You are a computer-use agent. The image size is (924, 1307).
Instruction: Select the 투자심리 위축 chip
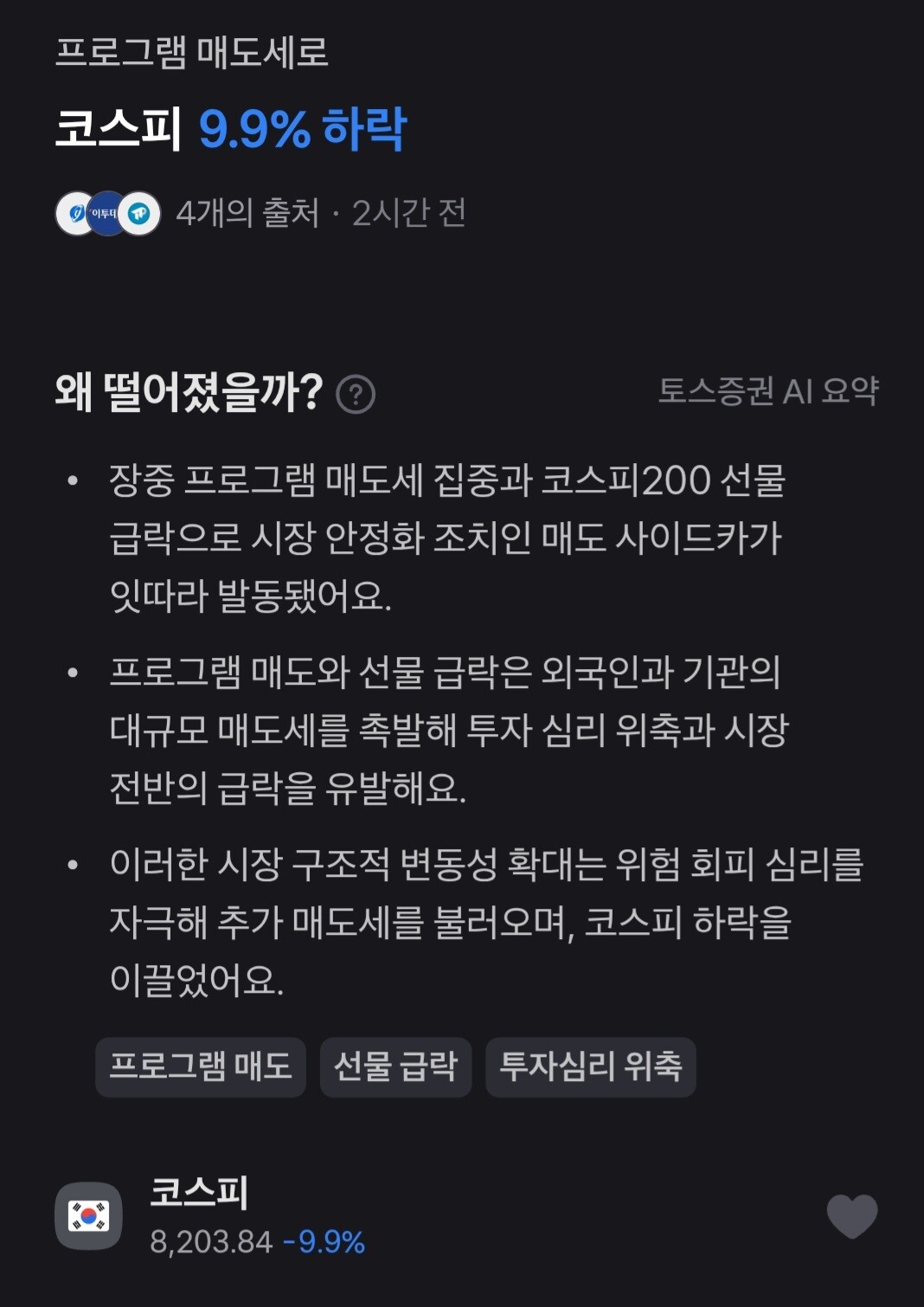(x=591, y=1067)
